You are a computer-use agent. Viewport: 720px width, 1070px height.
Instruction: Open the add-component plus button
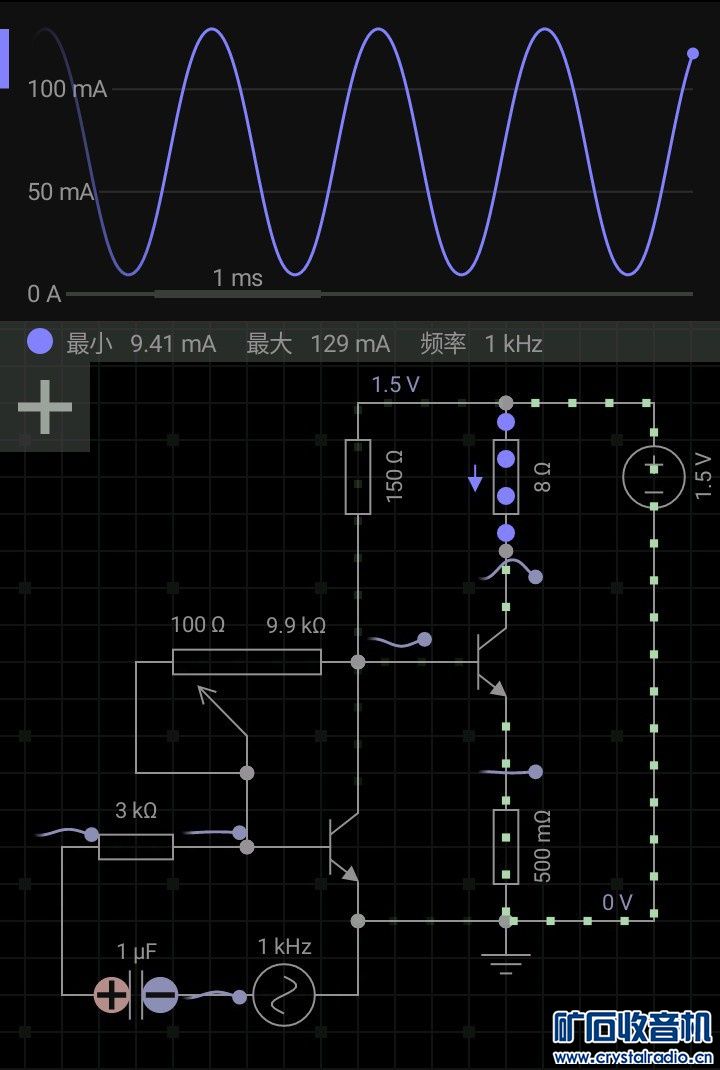(x=45, y=407)
